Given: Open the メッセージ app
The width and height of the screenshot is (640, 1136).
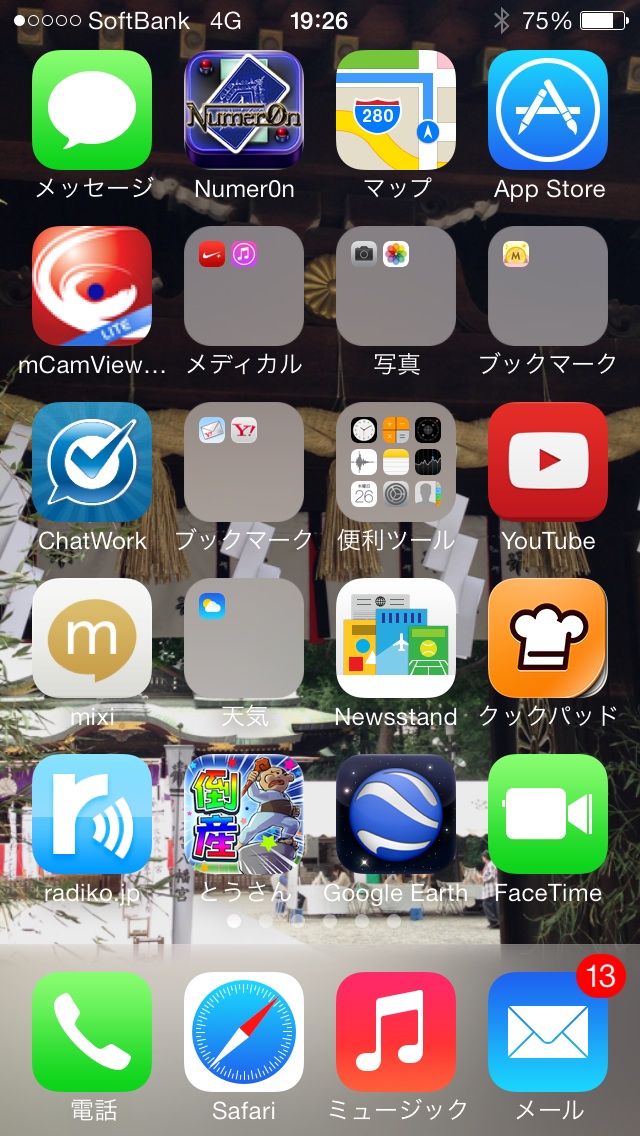Looking at the screenshot, I should click(92, 110).
